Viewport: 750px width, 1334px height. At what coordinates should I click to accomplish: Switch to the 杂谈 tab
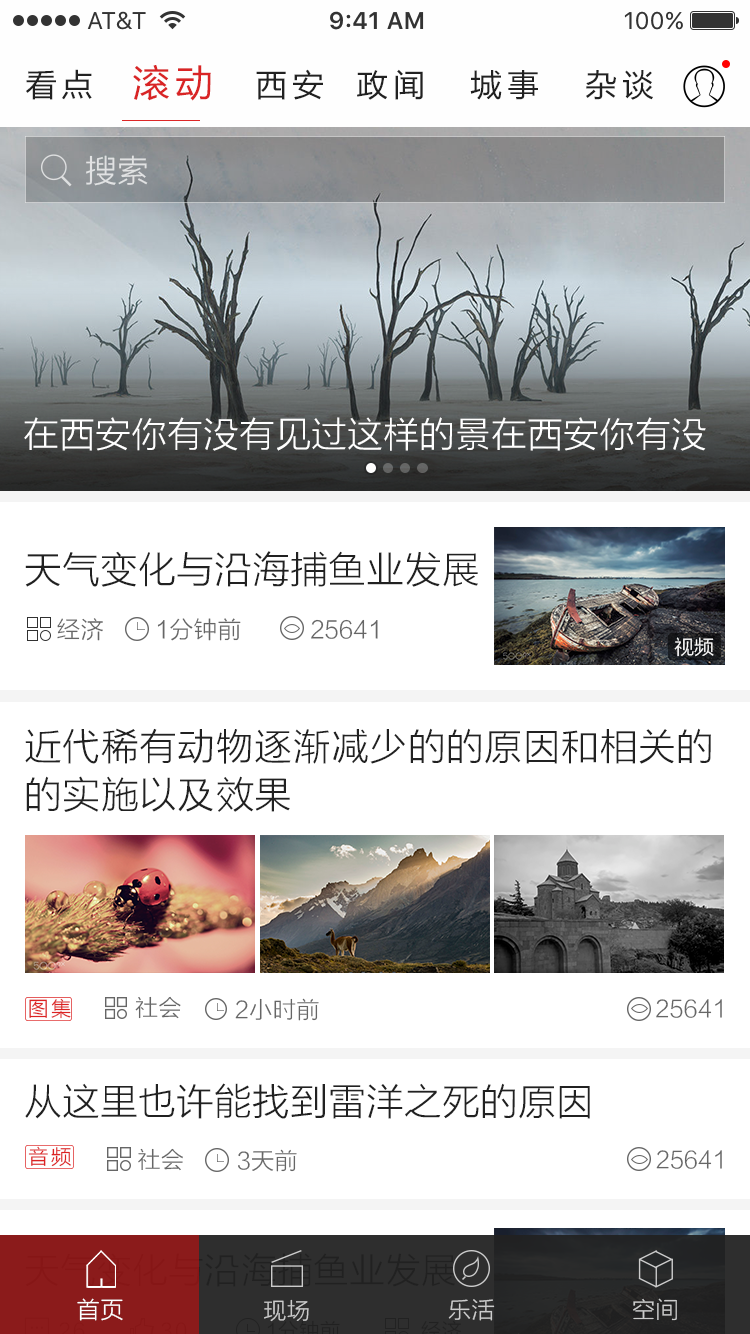click(619, 86)
